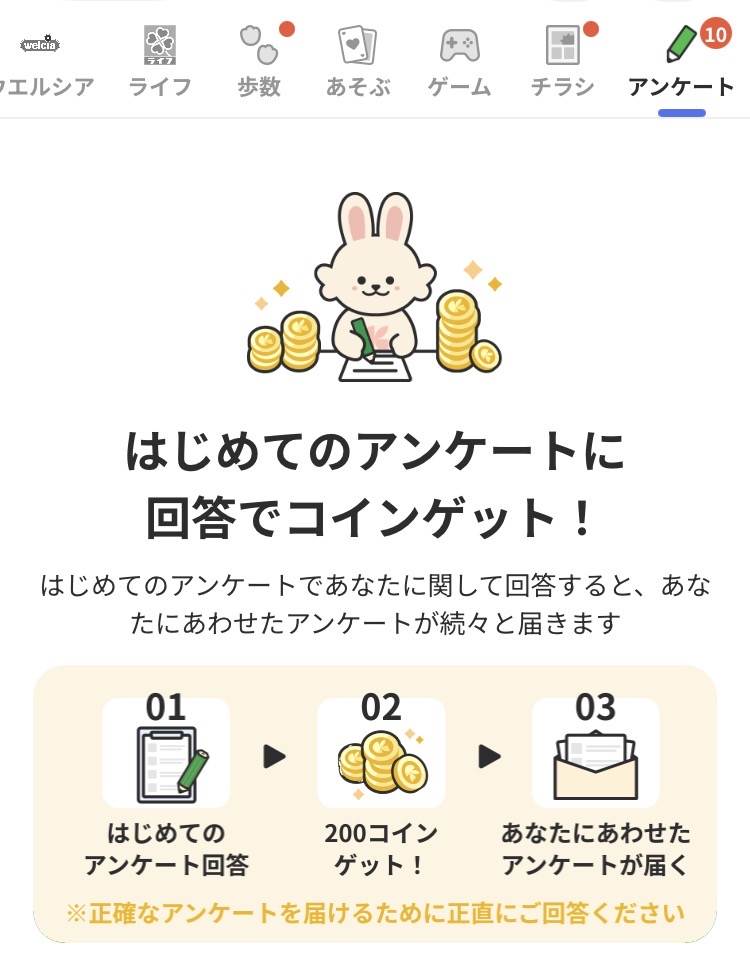Switch to the 歩数 tab
This screenshot has width=750, height=953.
pos(259,63)
